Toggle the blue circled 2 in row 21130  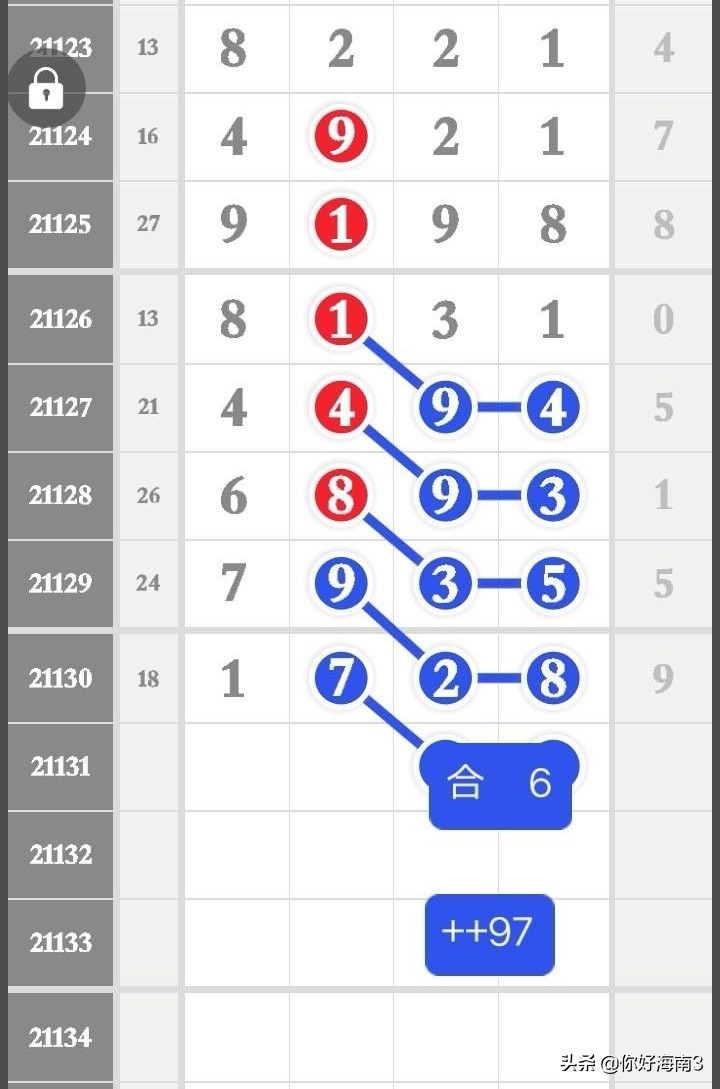click(445, 677)
